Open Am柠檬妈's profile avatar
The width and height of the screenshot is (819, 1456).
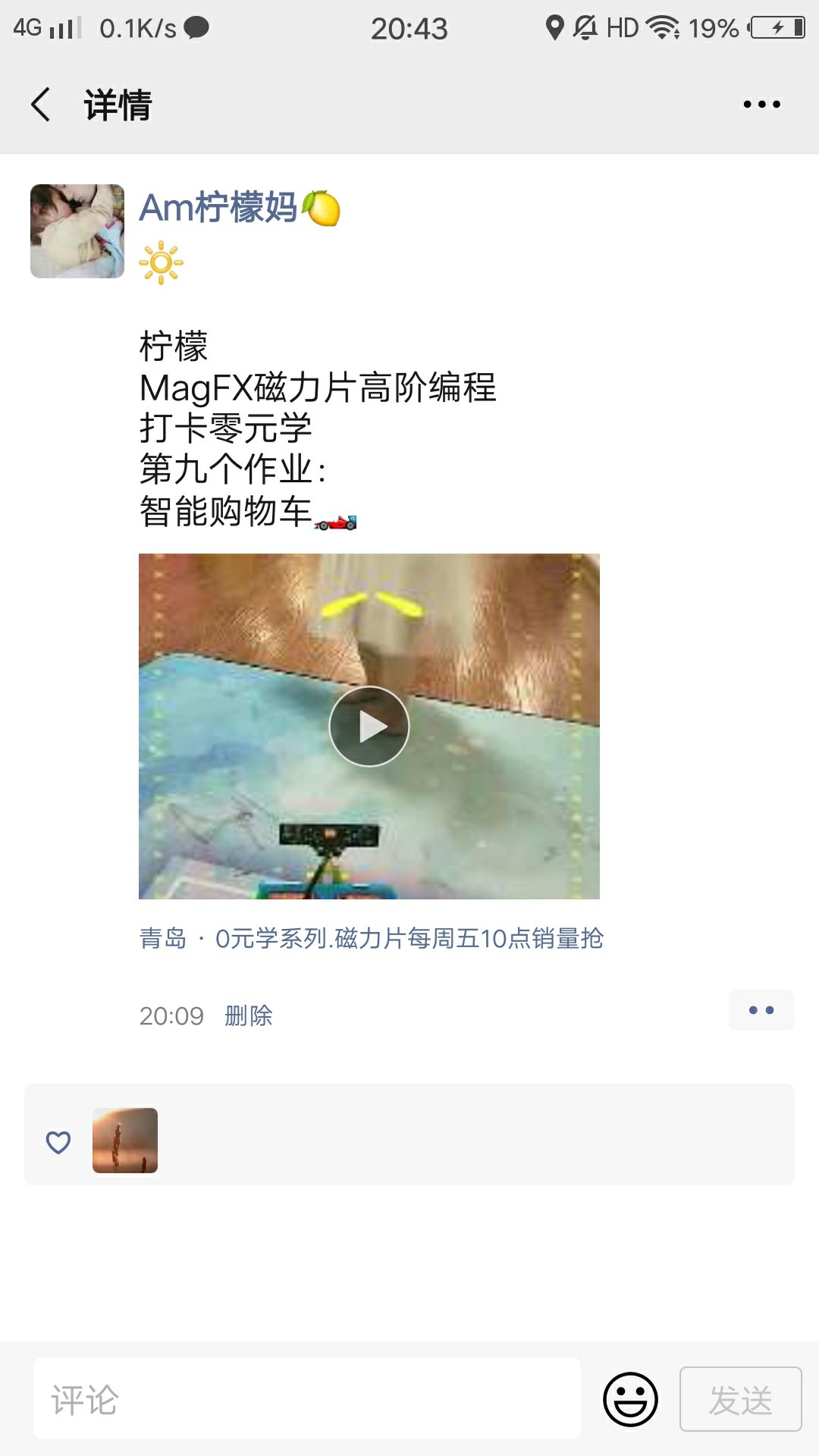(77, 231)
